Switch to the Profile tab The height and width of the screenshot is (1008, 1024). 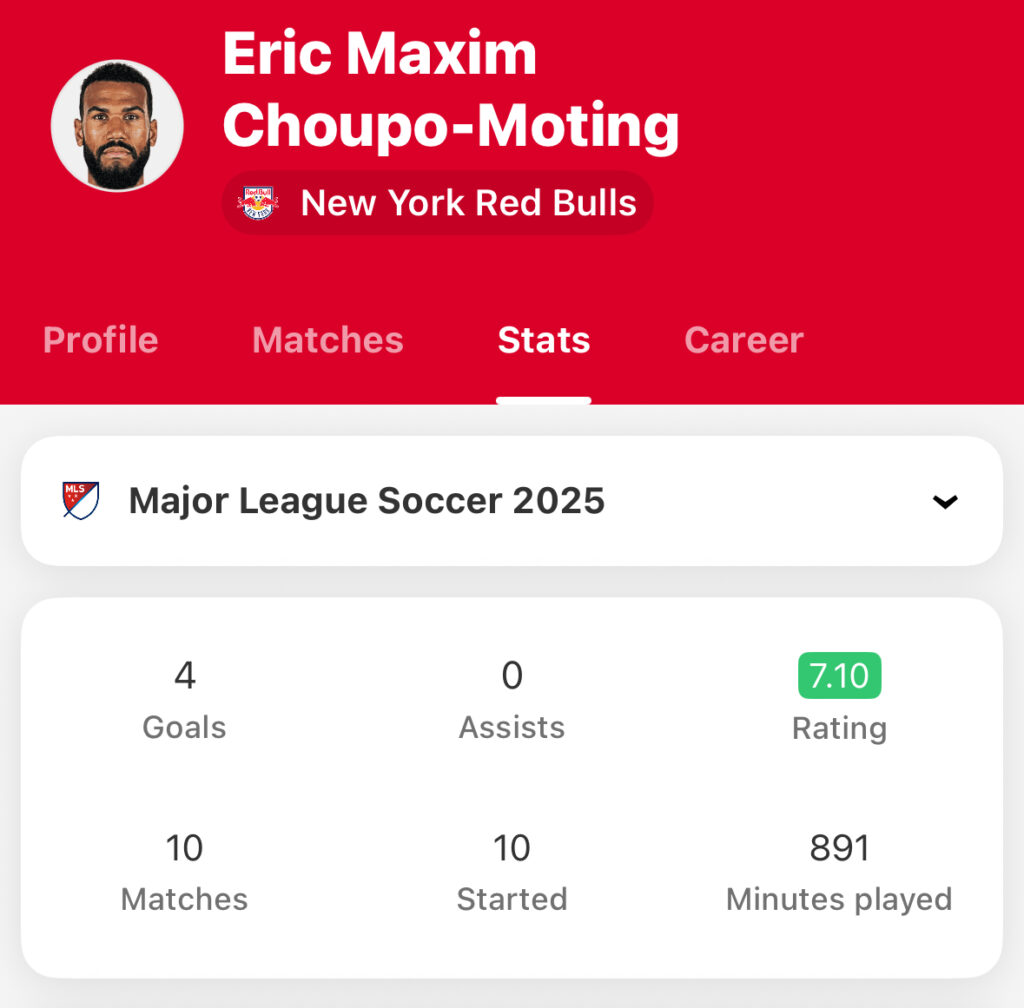coord(101,340)
